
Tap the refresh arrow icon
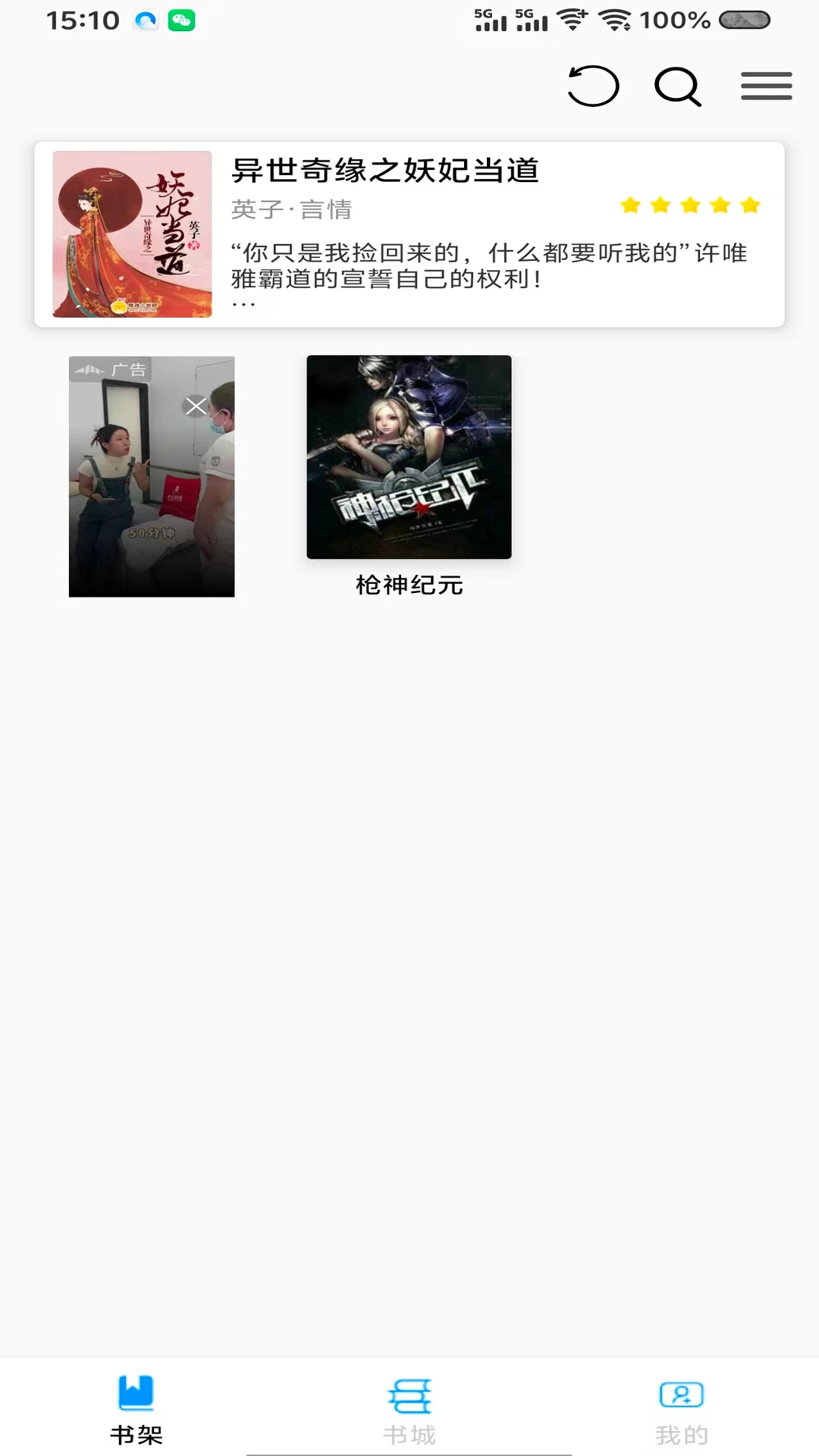[x=594, y=86]
